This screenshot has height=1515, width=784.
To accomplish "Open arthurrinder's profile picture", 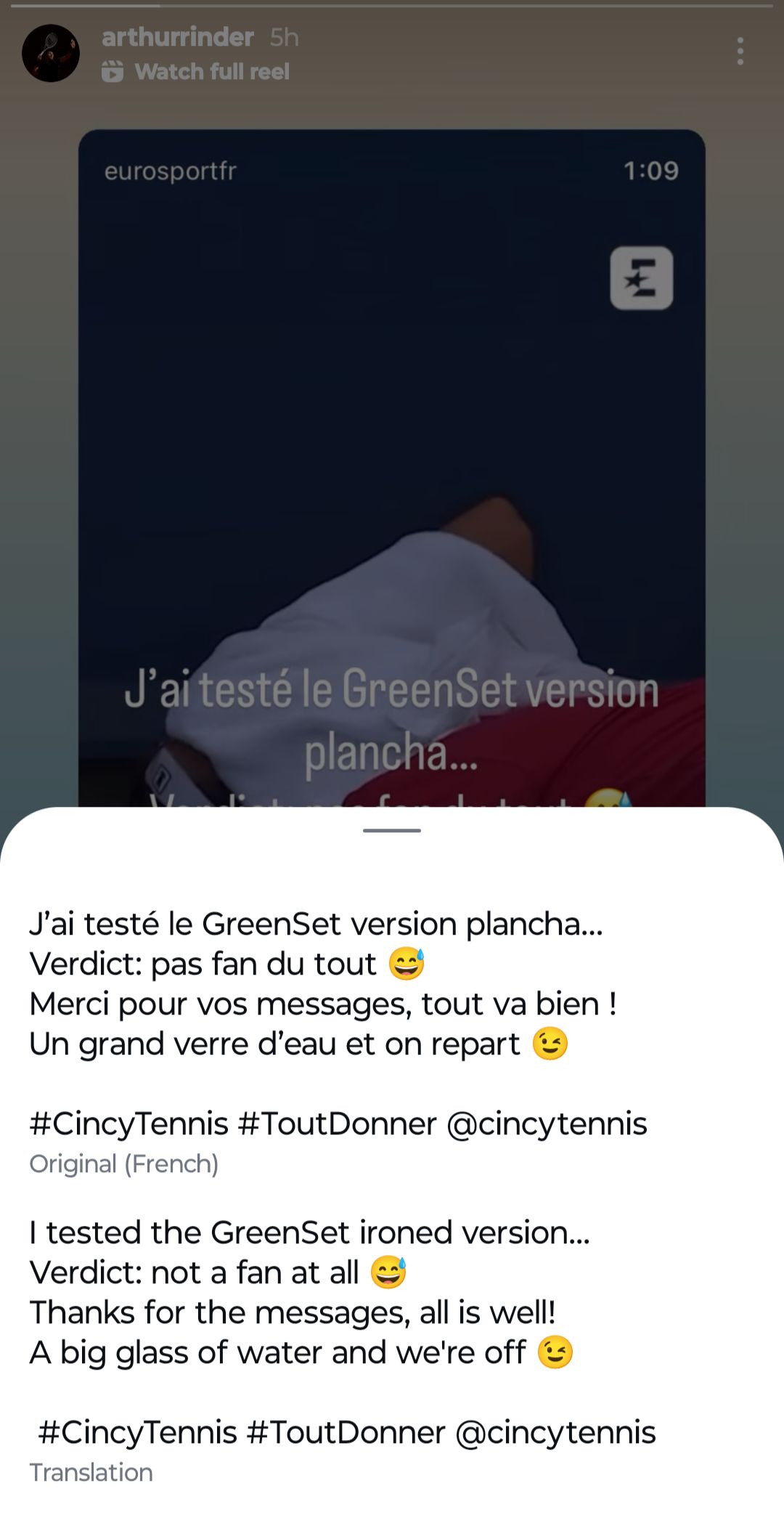I will (x=51, y=53).
